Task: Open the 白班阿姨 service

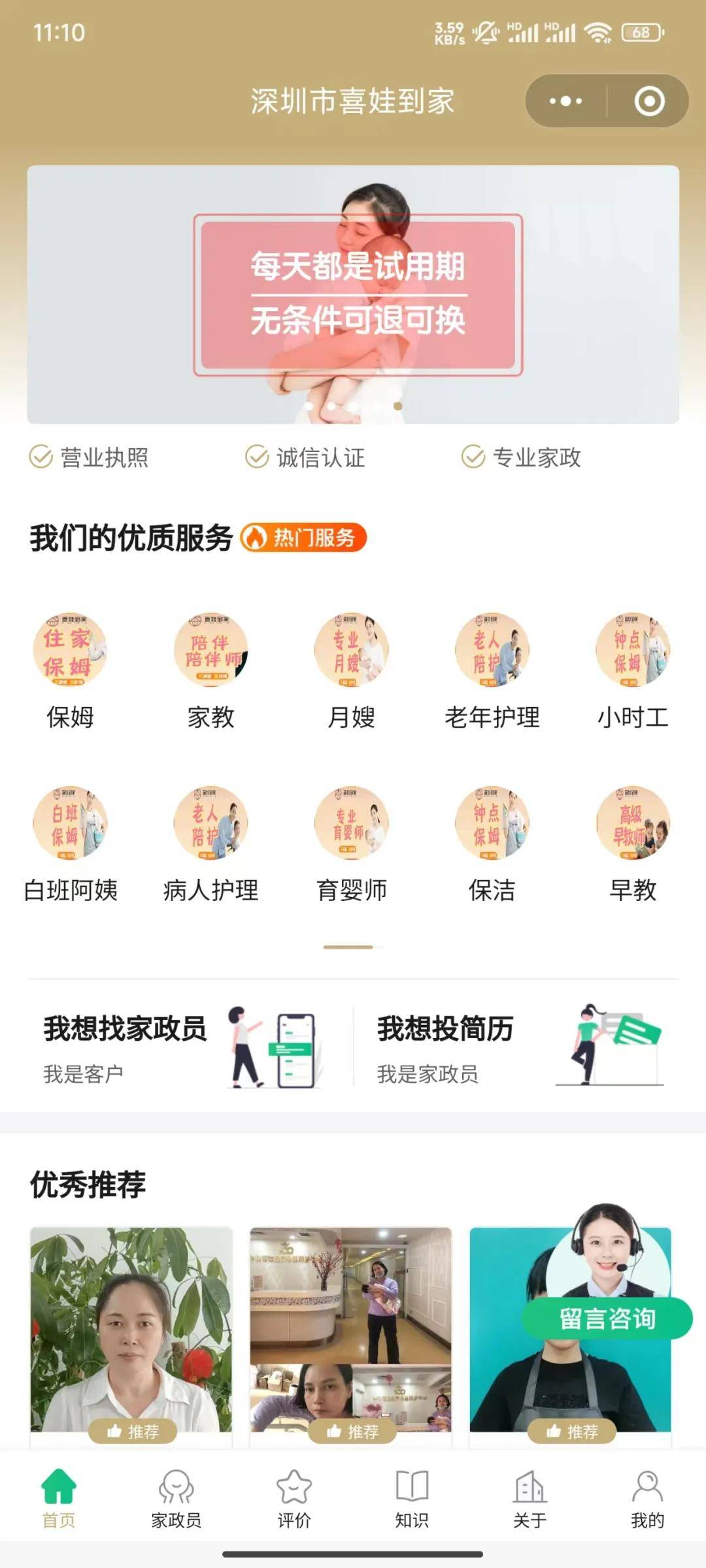Action: (x=70, y=843)
